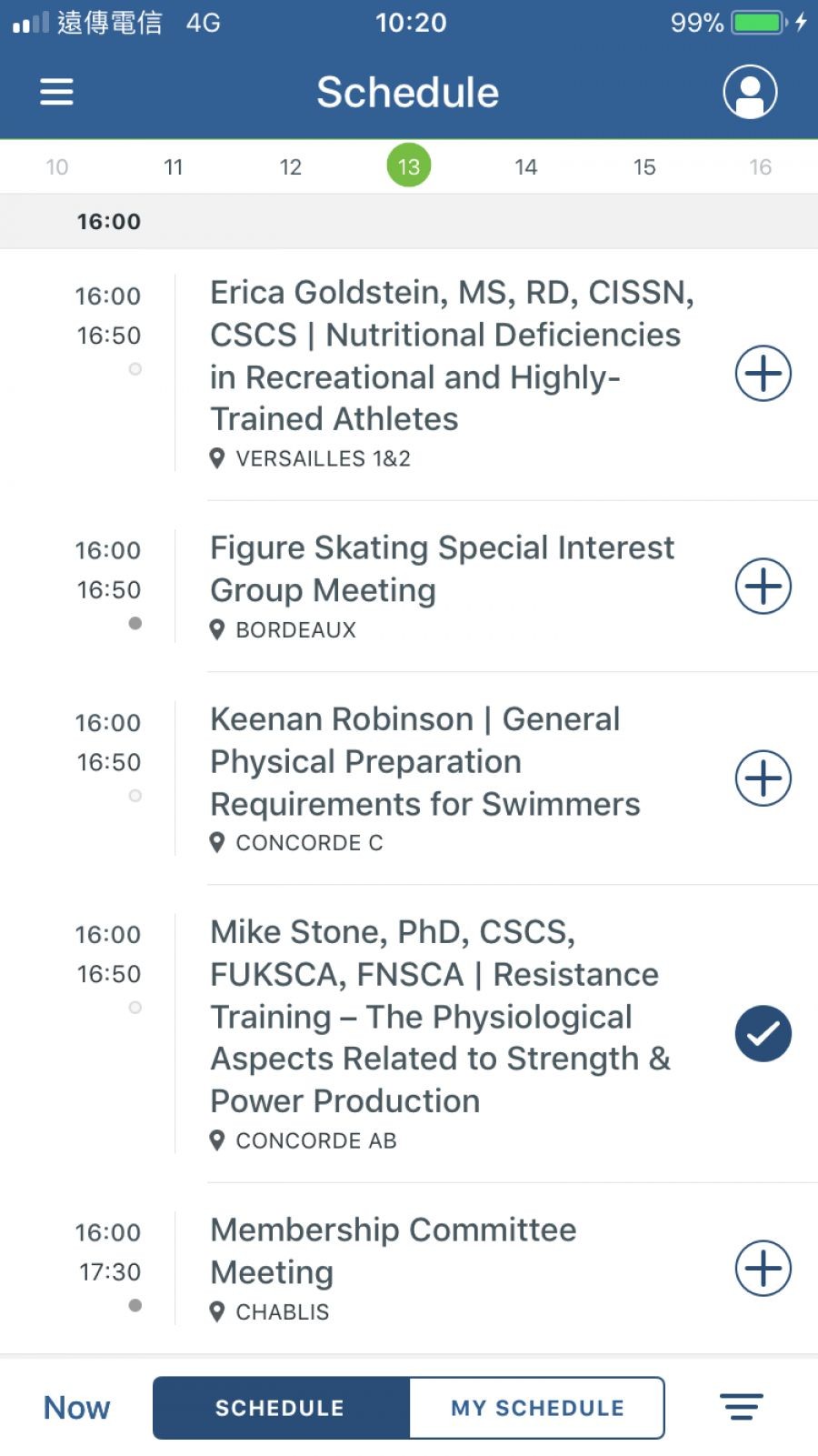Screen dimensions: 818x1456
Task: Add Keenan Robinson session to schedule
Action: point(763,778)
